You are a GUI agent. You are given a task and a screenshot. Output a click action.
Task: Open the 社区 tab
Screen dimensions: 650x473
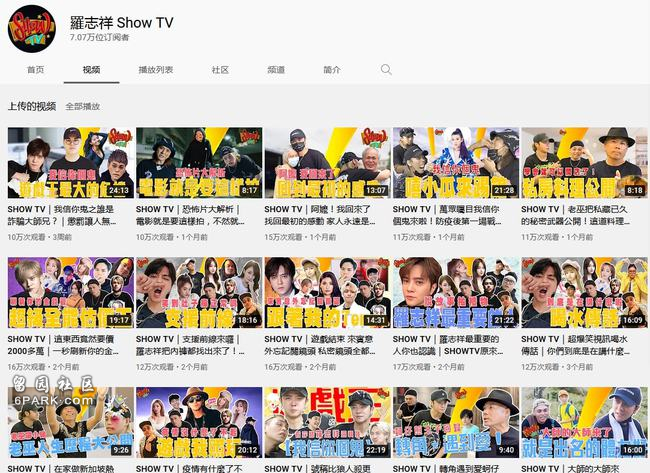(220, 70)
